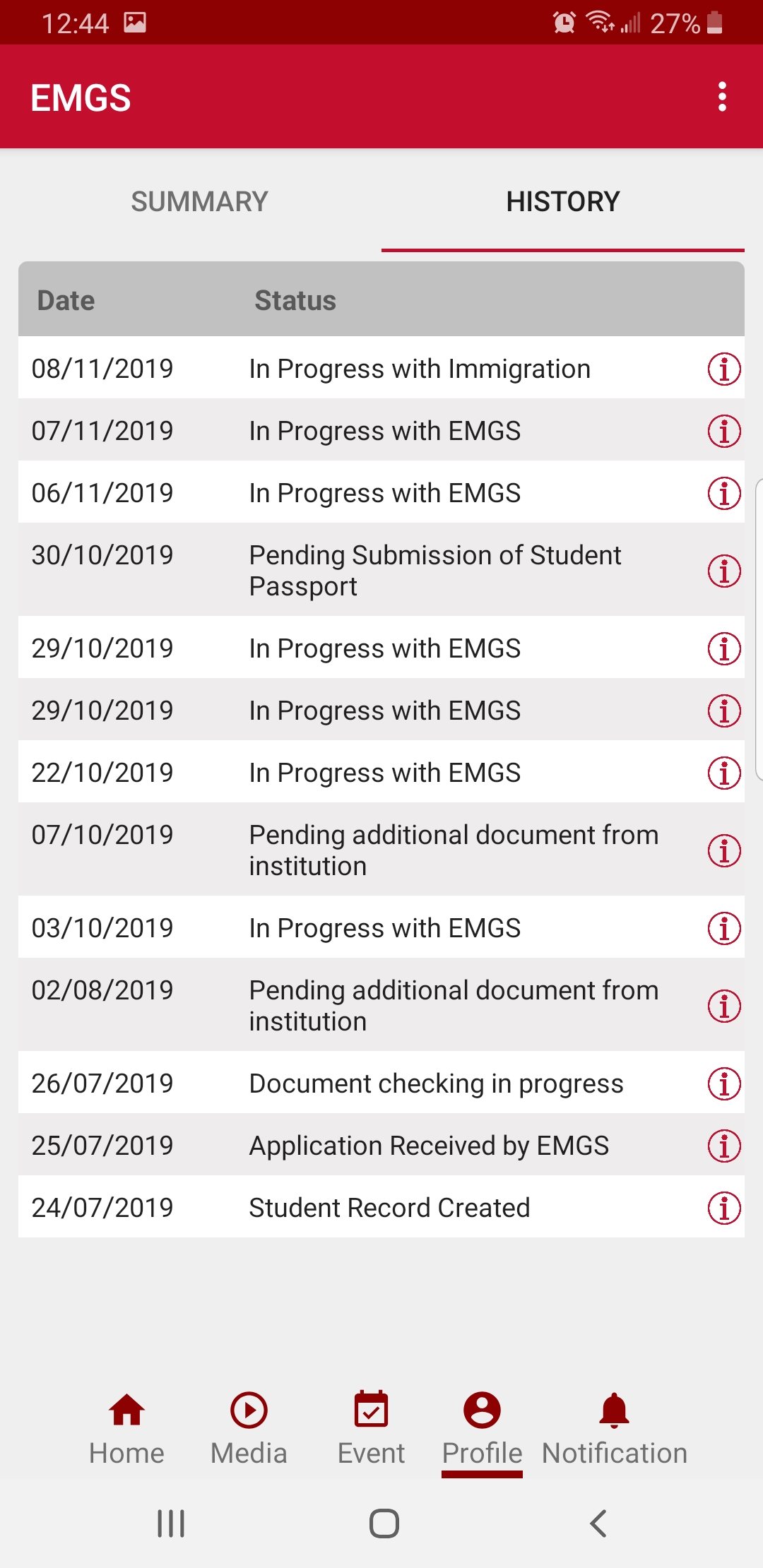763x1568 pixels.
Task: Open the Profile tab
Action: pos(482,1428)
